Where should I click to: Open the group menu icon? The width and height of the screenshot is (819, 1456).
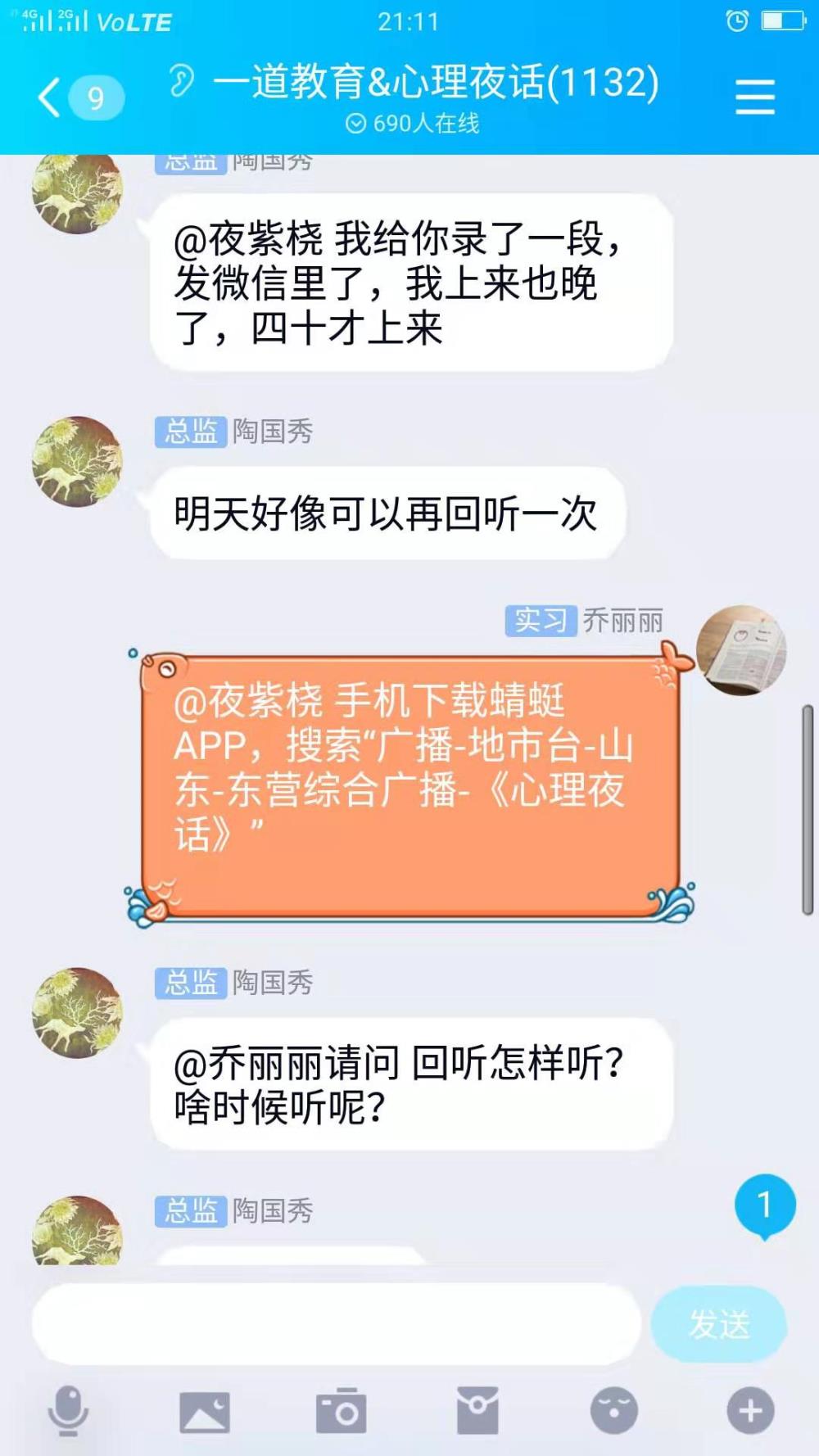coord(755,97)
